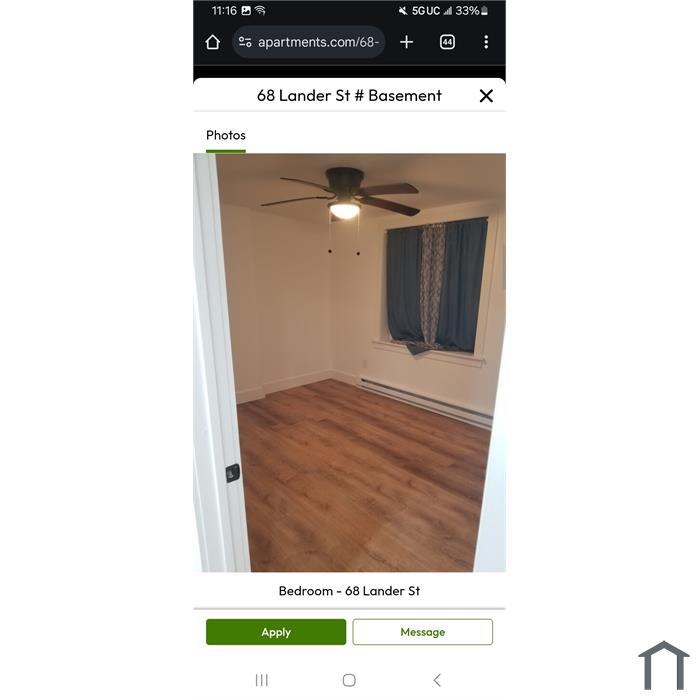Tap the Apply button
This screenshot has width=700, height=700.
(x=276, y=632)
